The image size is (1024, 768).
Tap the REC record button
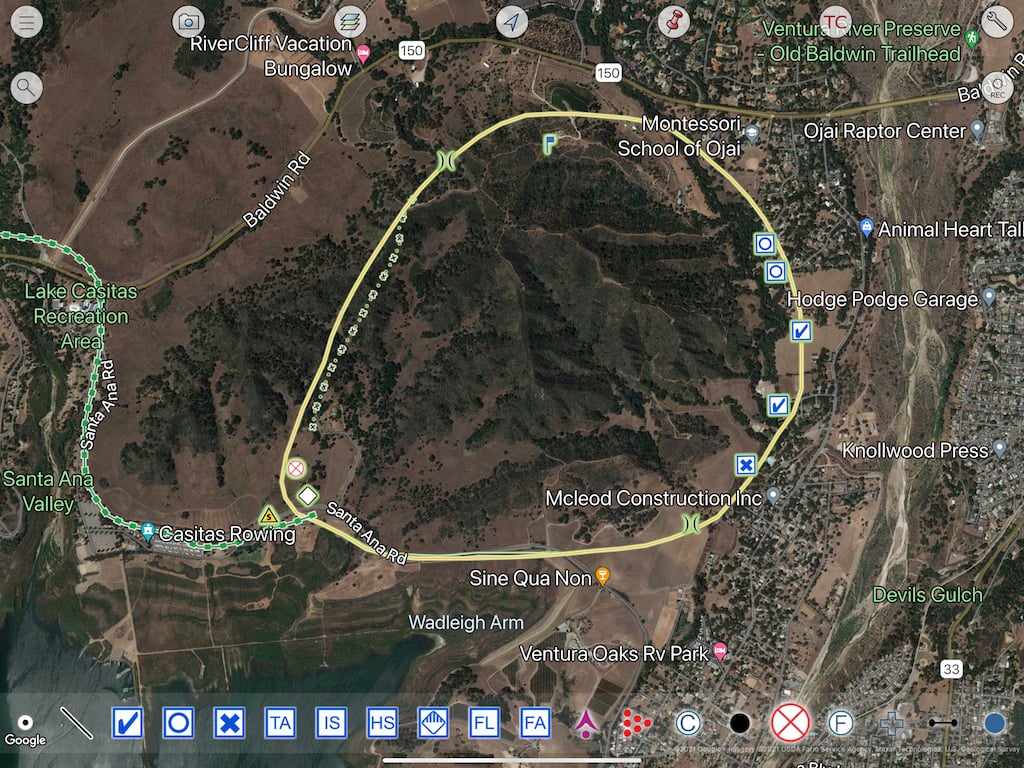click(996, 88)
